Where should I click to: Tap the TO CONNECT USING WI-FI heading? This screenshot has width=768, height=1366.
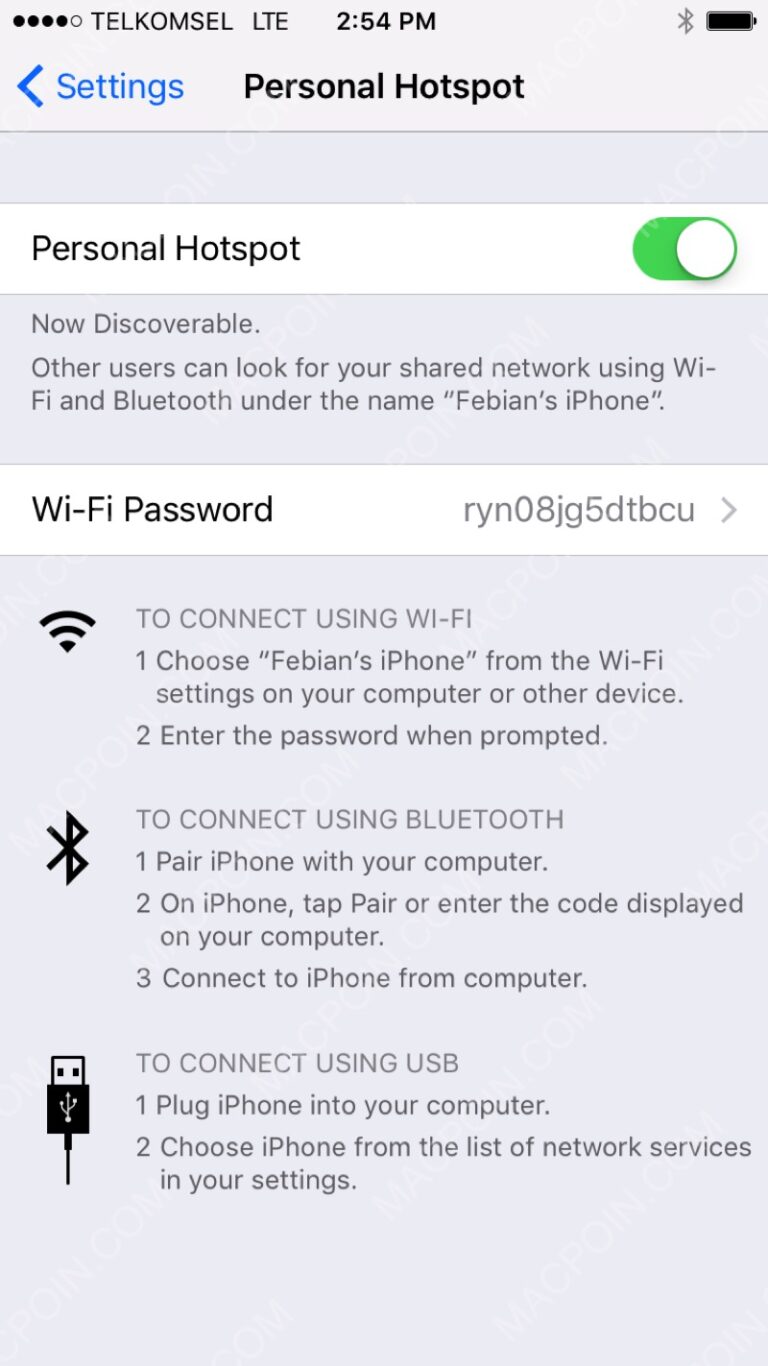tap(305, 619)
